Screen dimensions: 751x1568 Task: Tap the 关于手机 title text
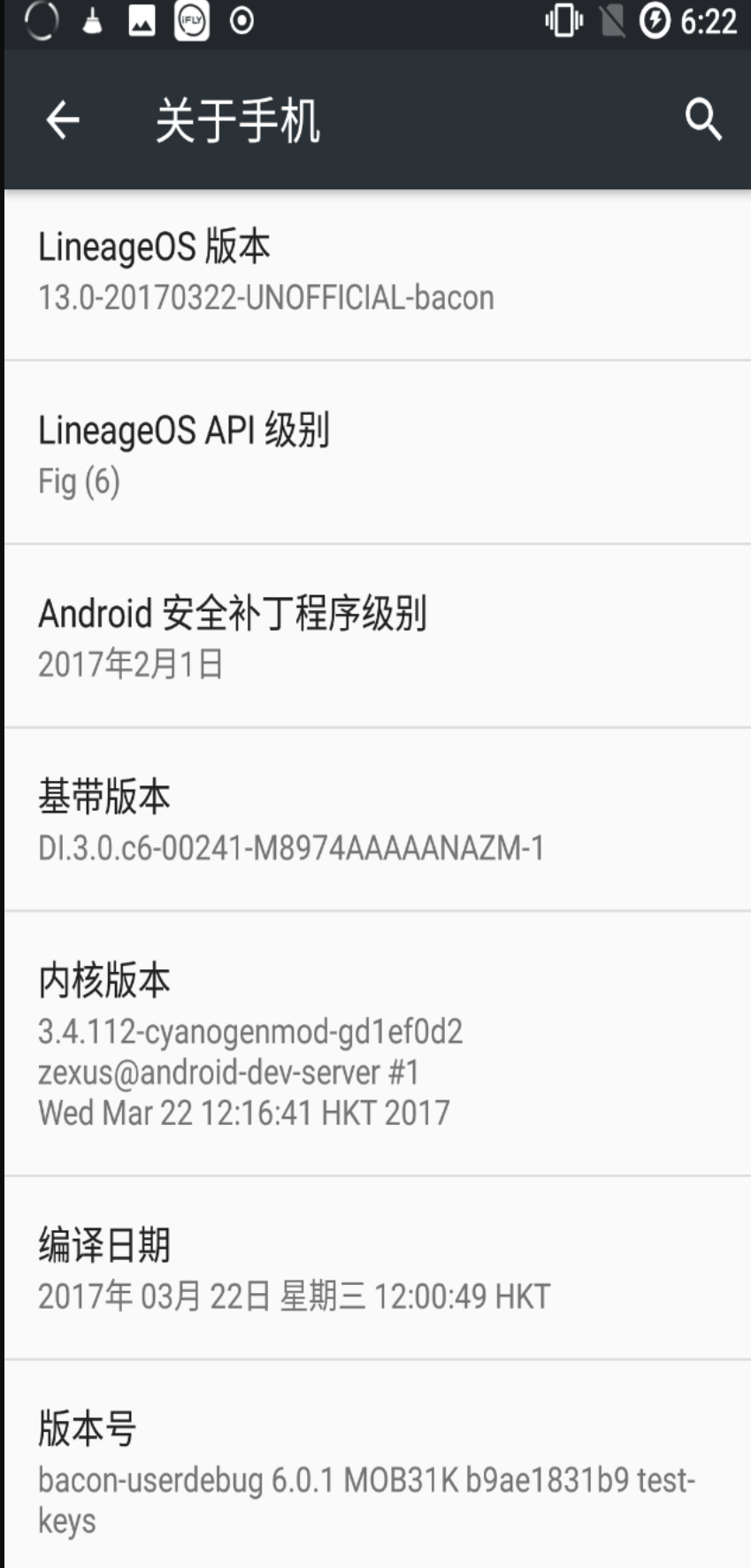[x=241, y=121]
